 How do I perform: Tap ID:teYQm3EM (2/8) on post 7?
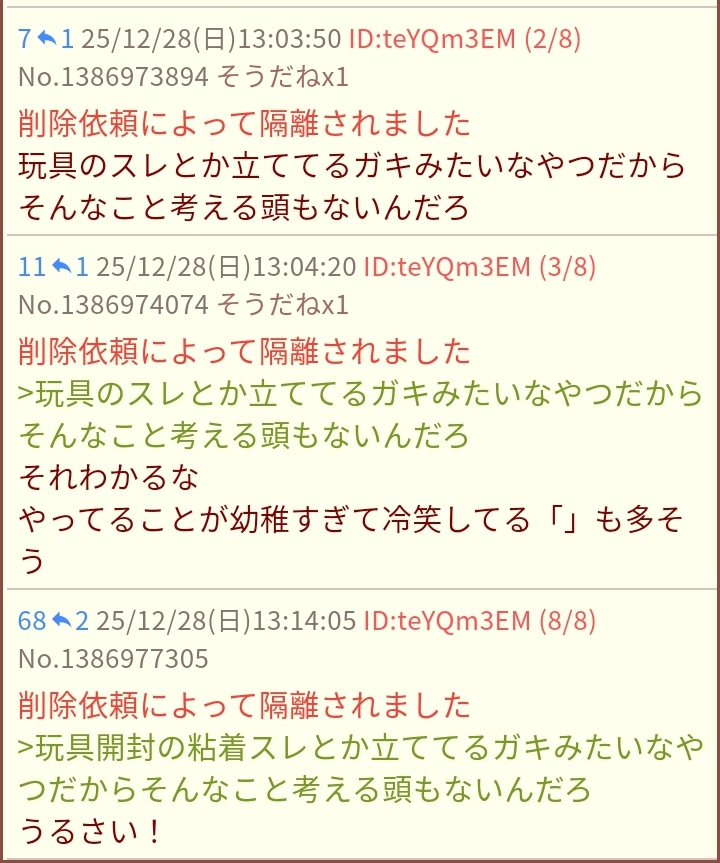[463, 40]
